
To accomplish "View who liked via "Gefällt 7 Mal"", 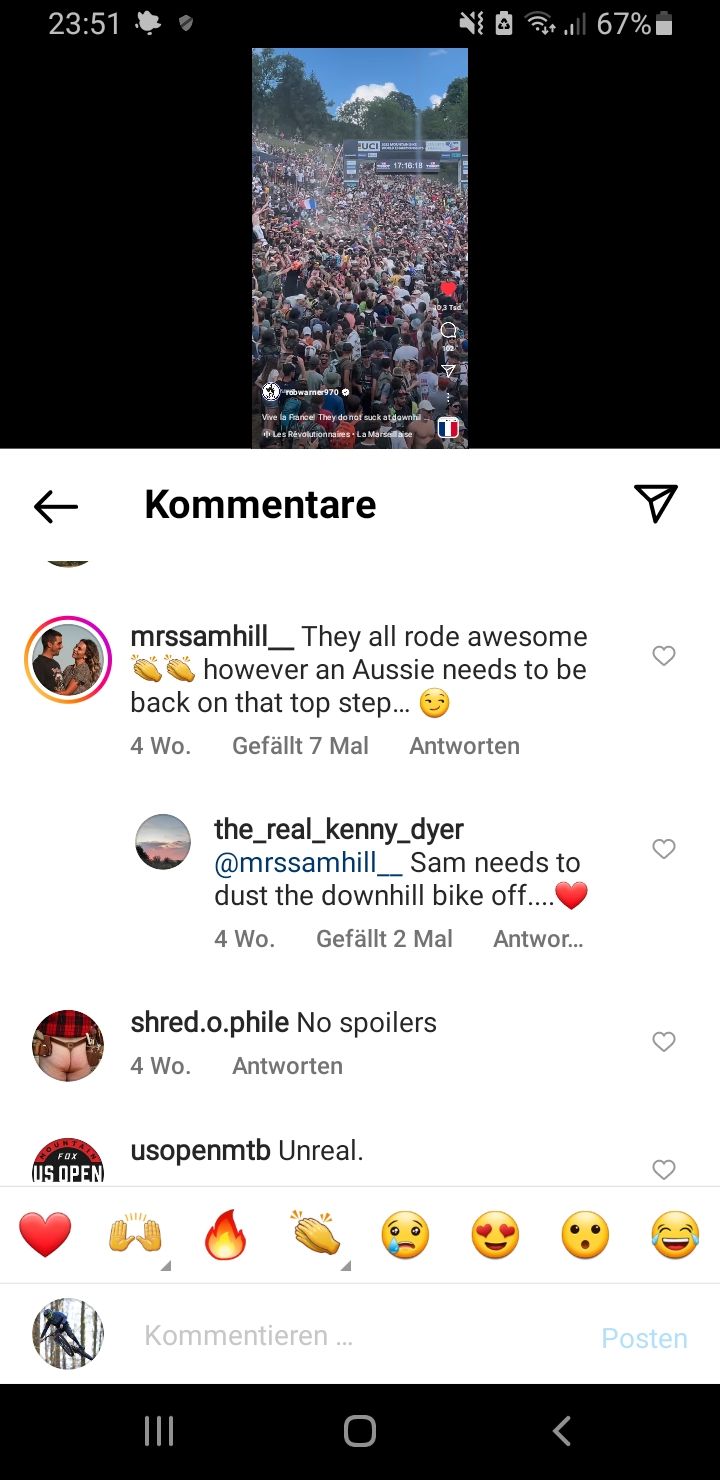I will [300, 746].
